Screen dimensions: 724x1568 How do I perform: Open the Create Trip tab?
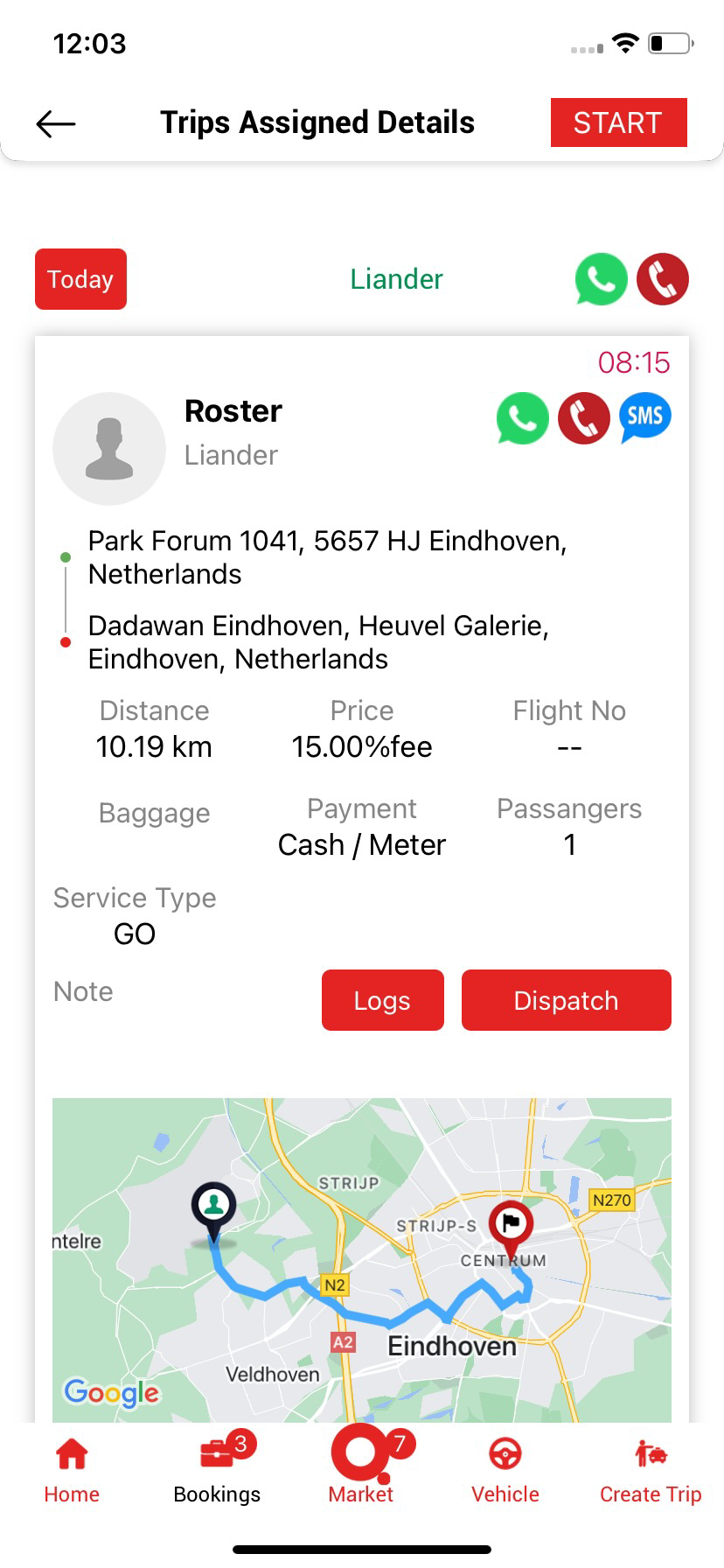point(651,1470)
